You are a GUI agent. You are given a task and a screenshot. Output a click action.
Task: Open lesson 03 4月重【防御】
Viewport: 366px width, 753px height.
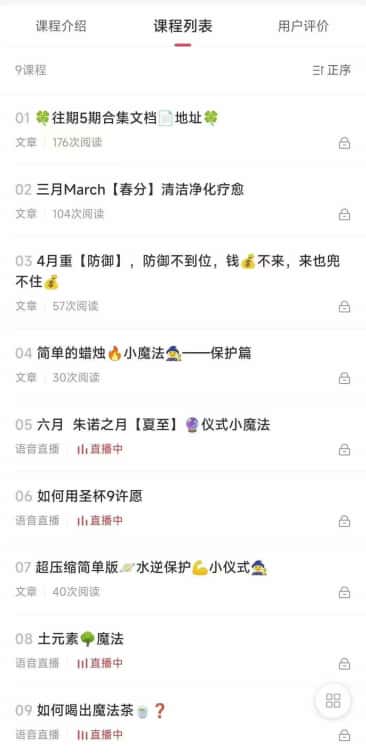pyautogui.click(x=183, y=283)
